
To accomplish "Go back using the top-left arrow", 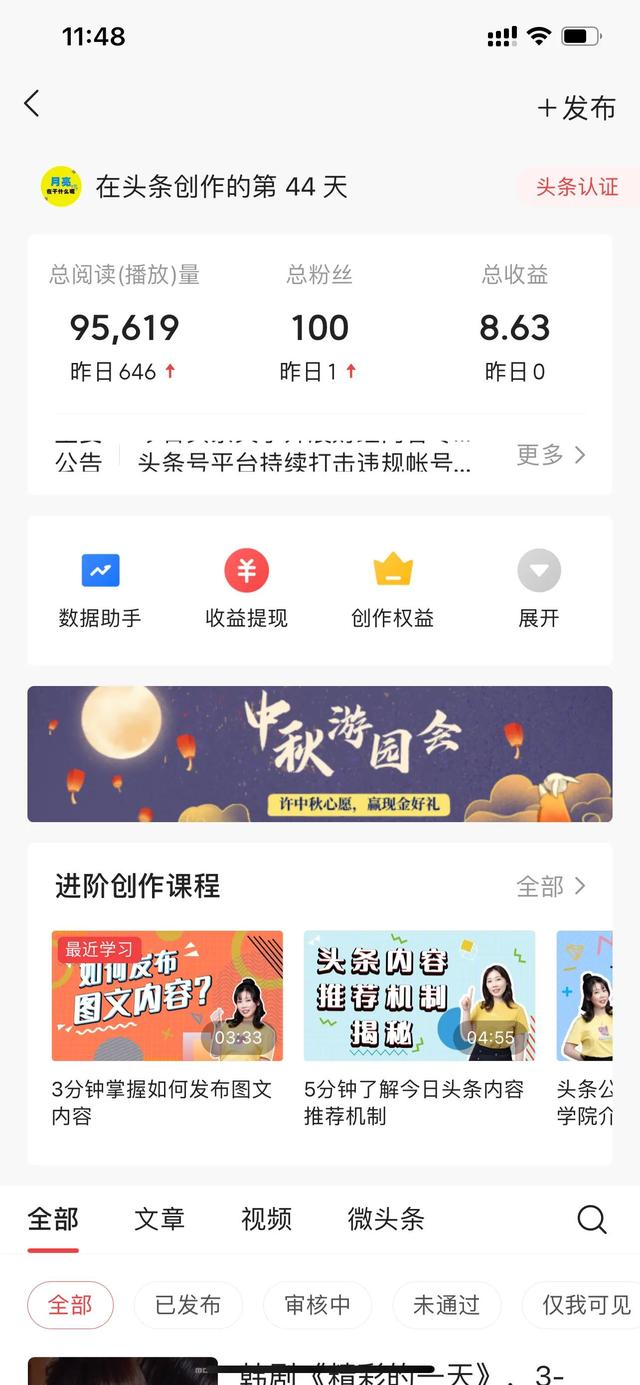I will 32,103.
